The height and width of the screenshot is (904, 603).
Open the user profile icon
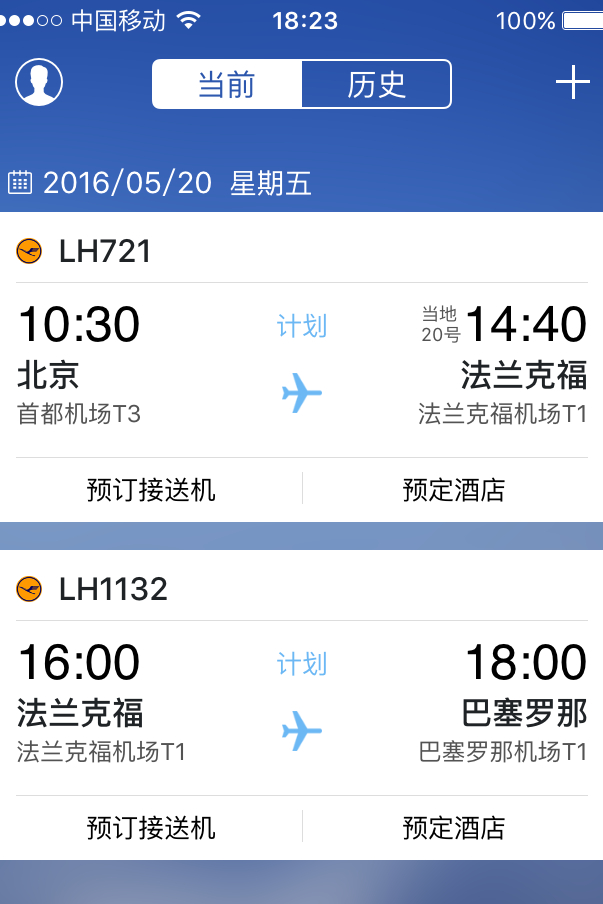coord(39,82)
